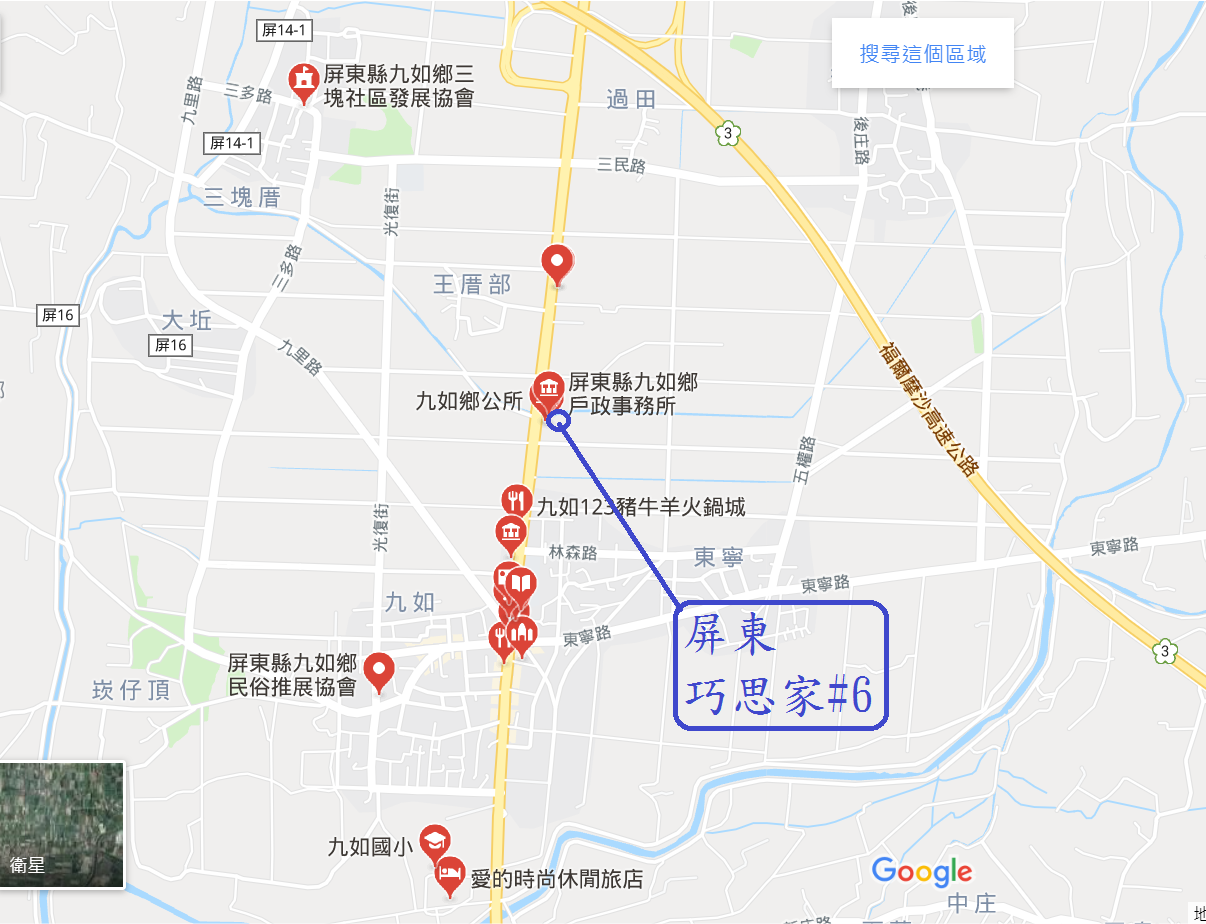The height and width of the screenshot is (924, 1206).
Task: Tap the unlabeled red pin near 王厝部
Action: point(556,263)
